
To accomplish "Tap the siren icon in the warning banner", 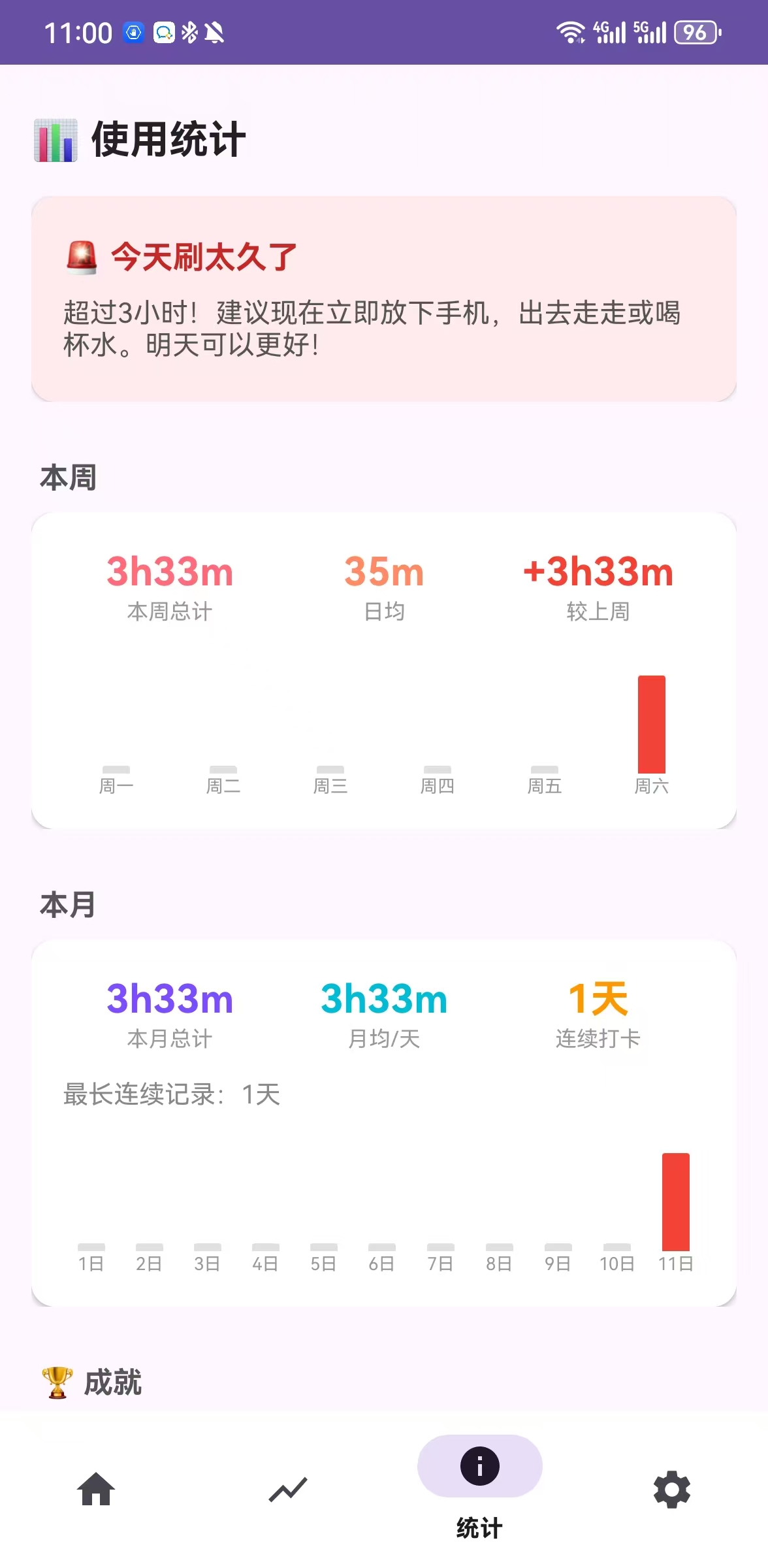I will point(81,255).
